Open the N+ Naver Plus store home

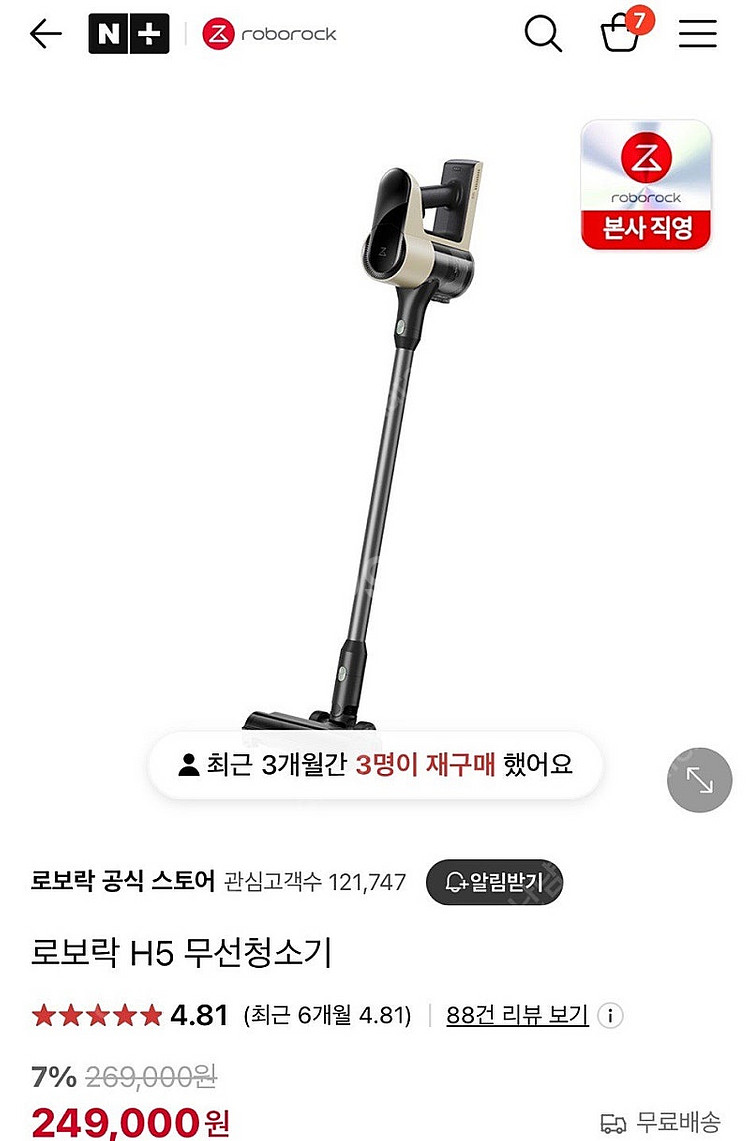(128, 34)
